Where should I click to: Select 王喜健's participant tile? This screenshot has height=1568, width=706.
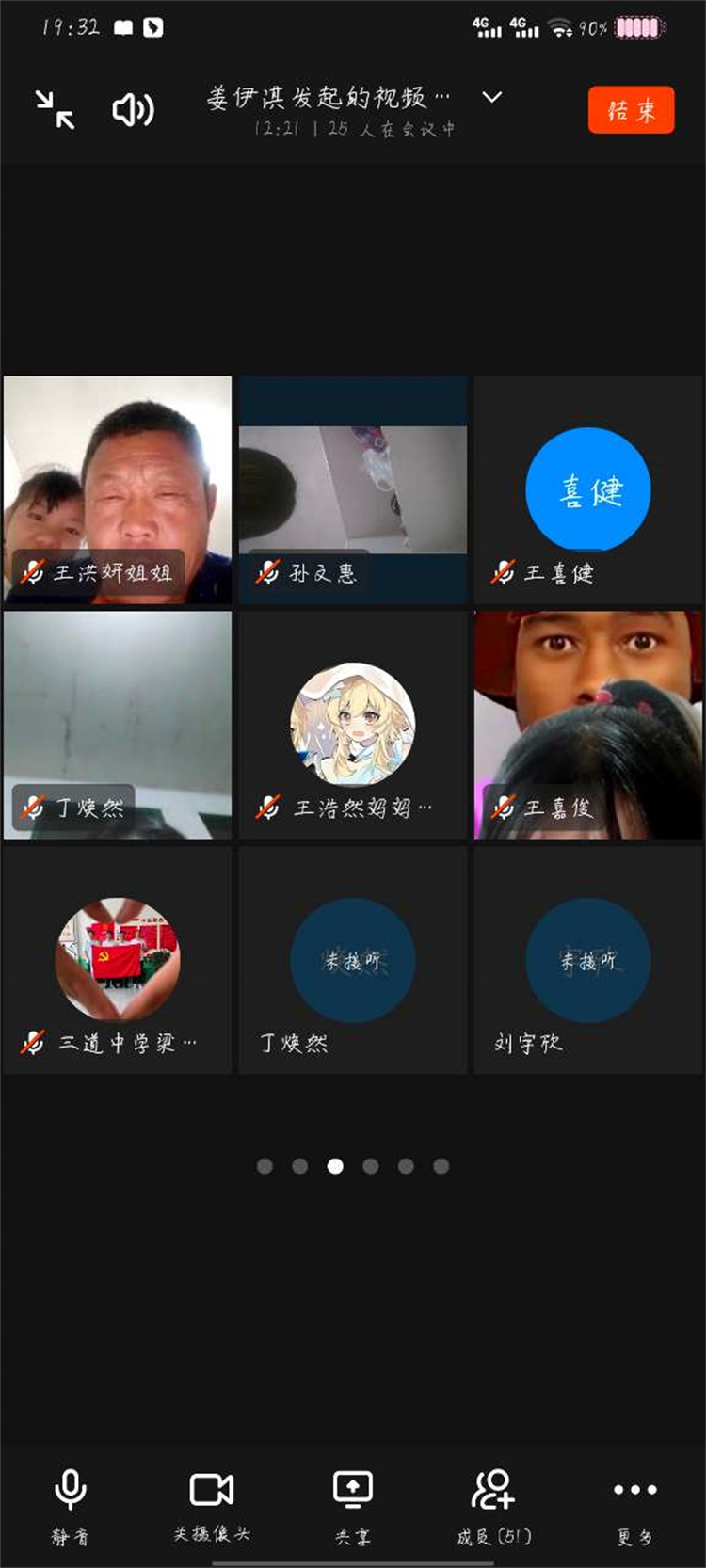(x=588, y=489)
